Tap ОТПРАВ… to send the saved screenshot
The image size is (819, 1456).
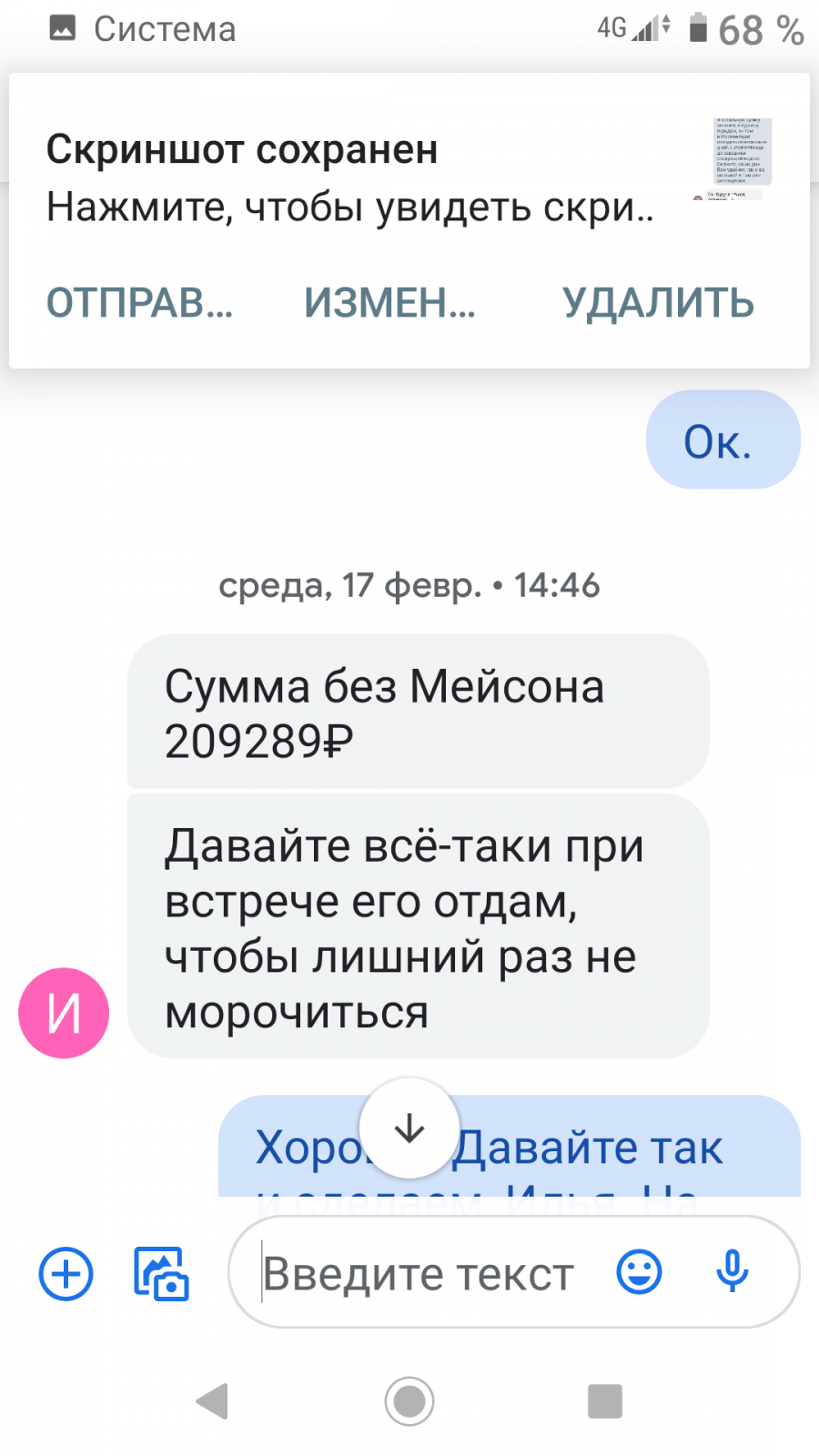point(139,303)
